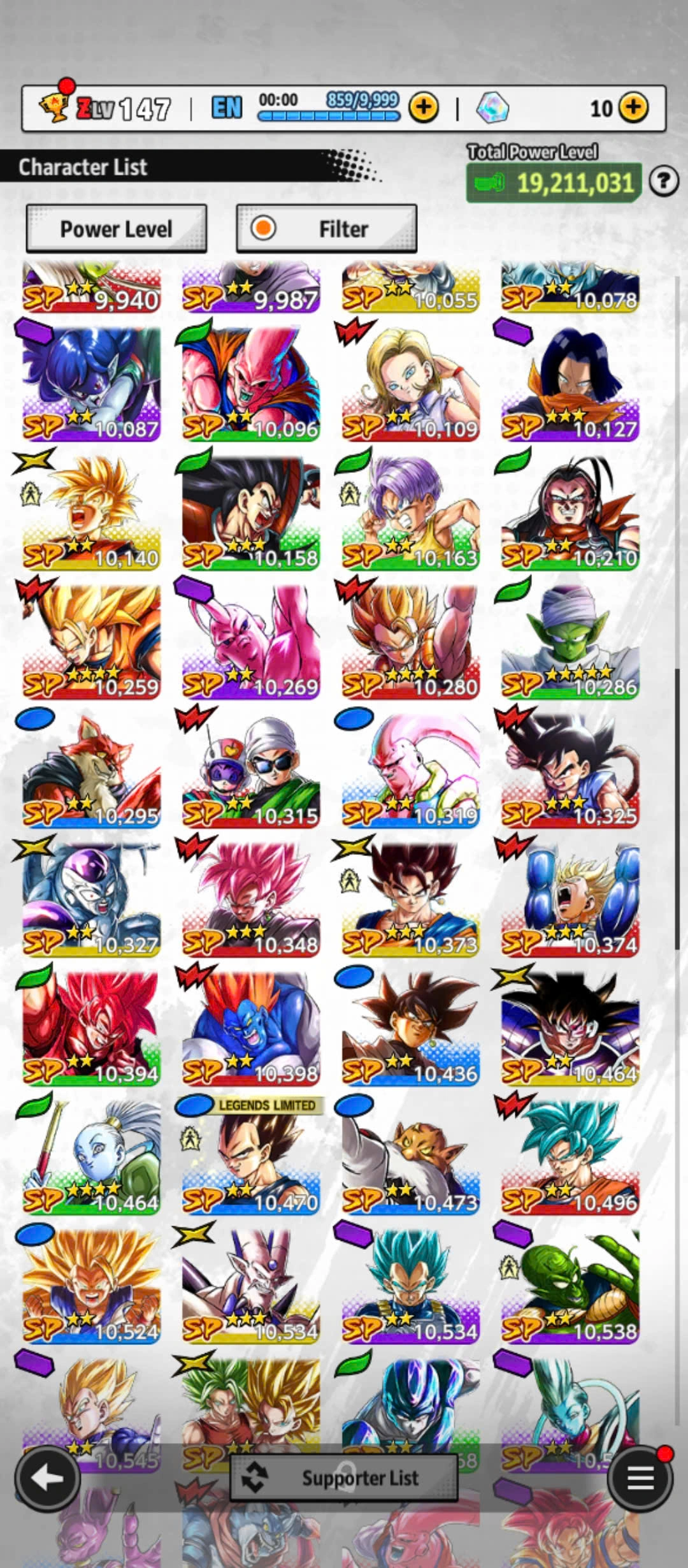Switch to Supporter List

click(344, 1477)
